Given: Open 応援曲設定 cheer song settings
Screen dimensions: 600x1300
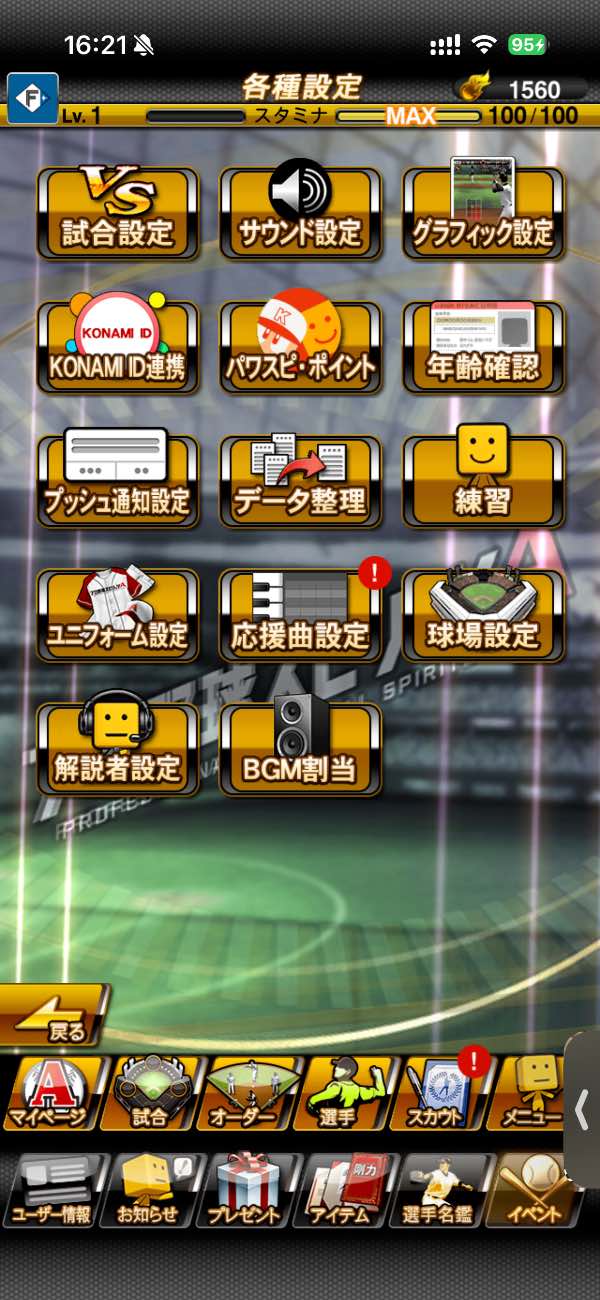Looking at the screenshot, I should 300,615.
